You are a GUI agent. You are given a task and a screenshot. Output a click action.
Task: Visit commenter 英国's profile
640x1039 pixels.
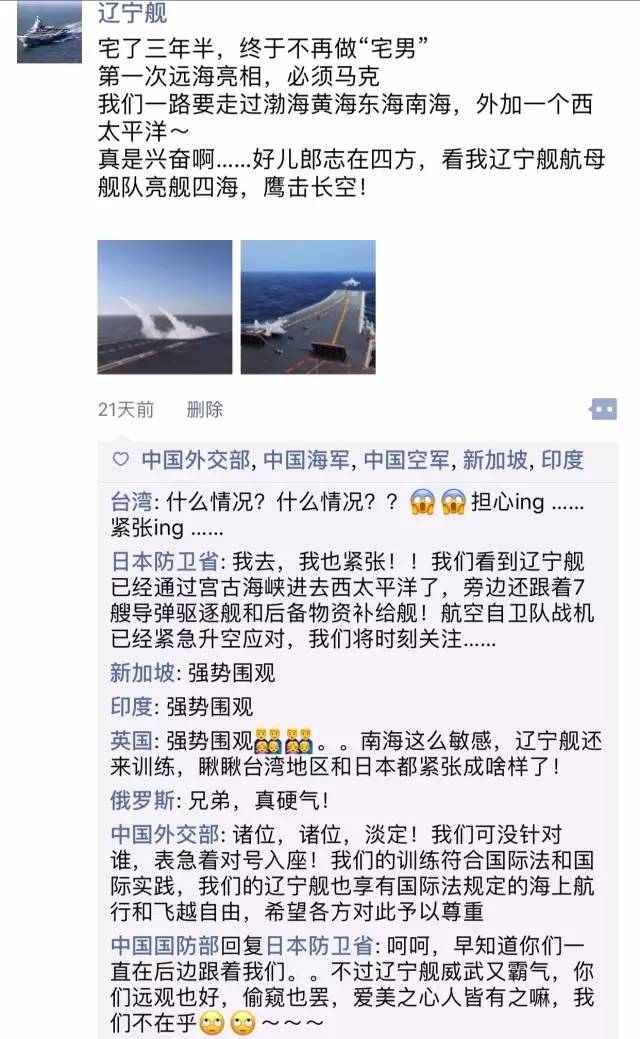pyautogui.click(x=130, y=741)
